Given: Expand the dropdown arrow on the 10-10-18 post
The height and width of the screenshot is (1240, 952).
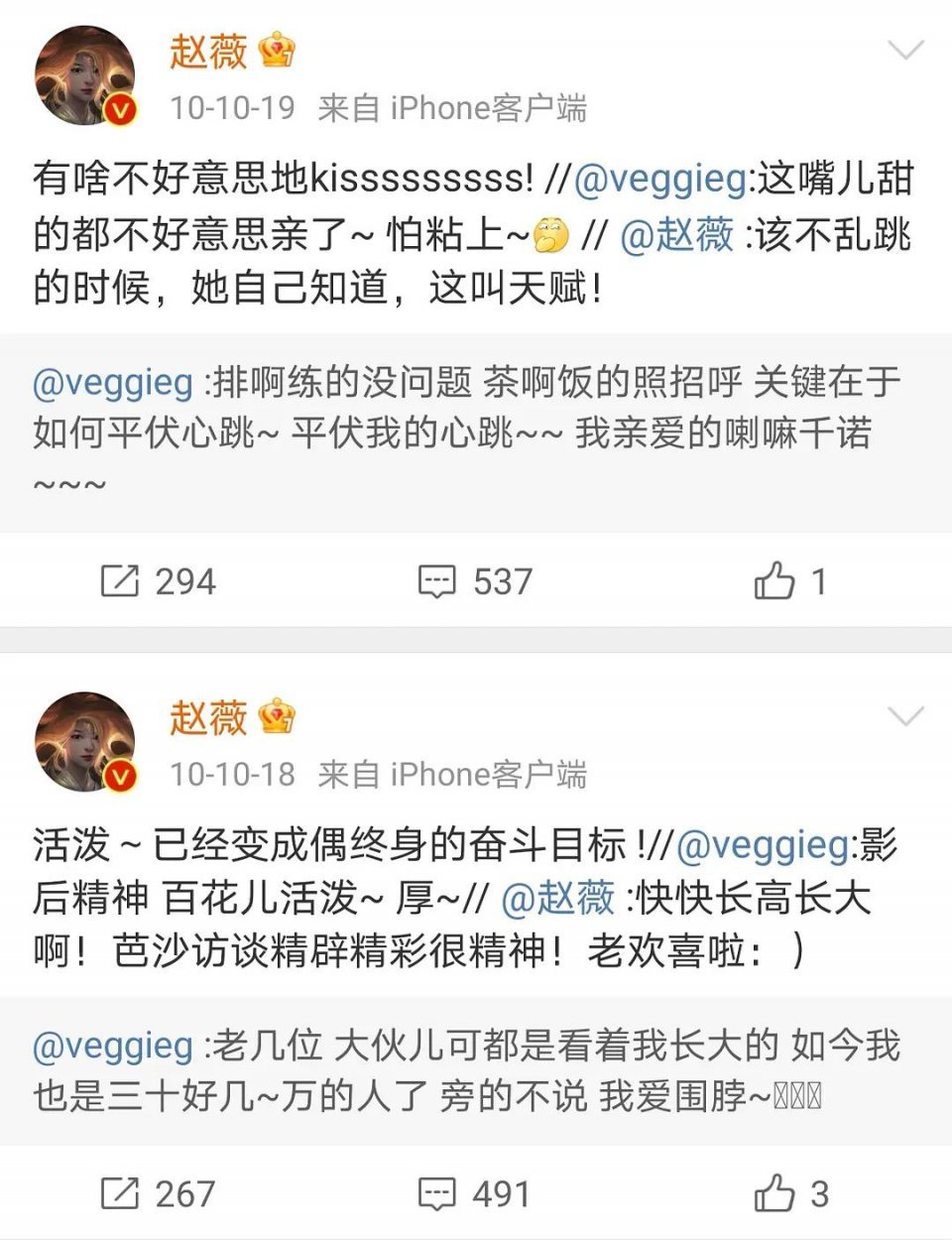Looking at the screenshot, I should [905, 715].
